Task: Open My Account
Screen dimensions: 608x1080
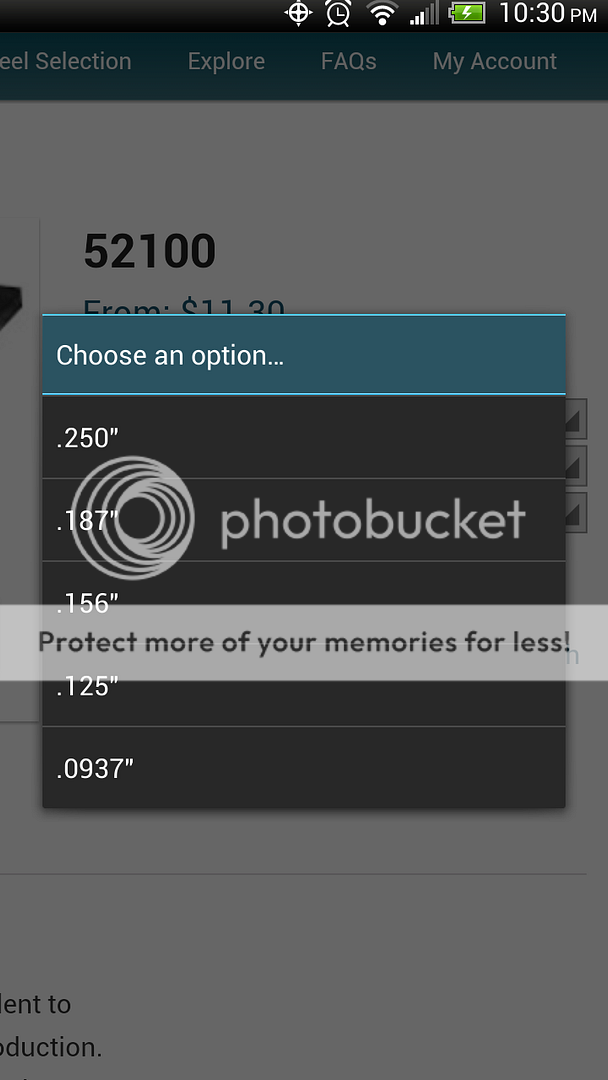Action: pyautogui.click(x=494, y=61)
